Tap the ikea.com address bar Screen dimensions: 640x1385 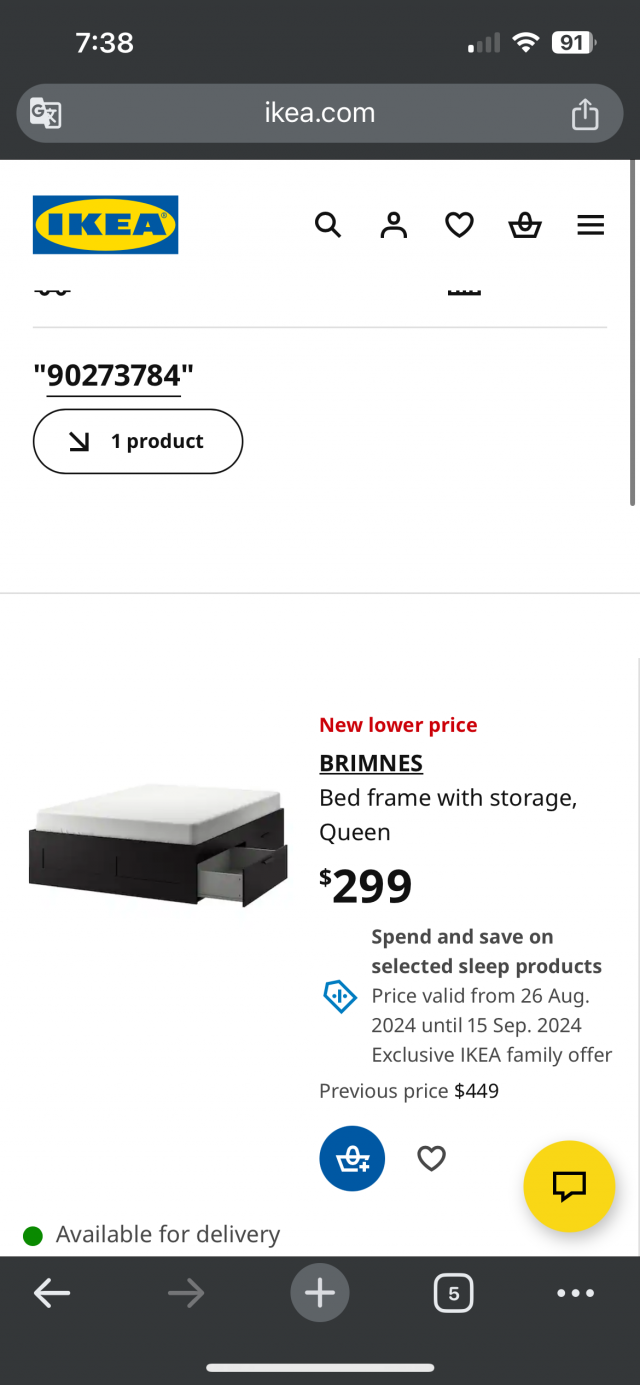coord(320,113)
